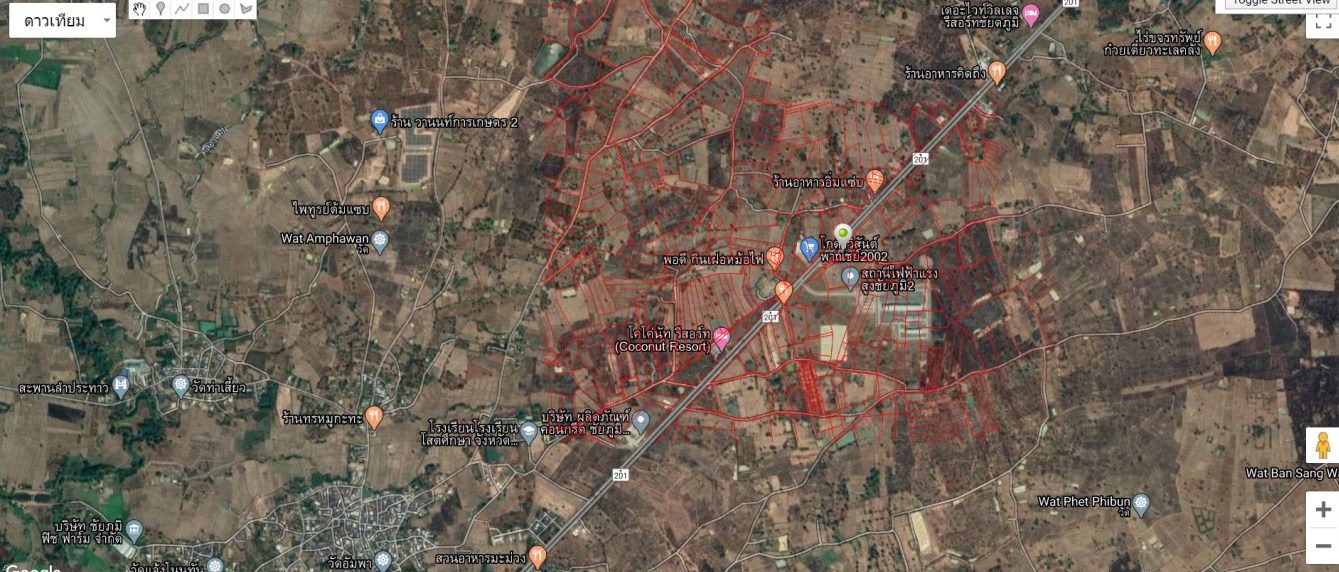Choose the marker drawing tool
Image resolution: width=1339 pixels, height=572 pixels.
pos(161,9)
